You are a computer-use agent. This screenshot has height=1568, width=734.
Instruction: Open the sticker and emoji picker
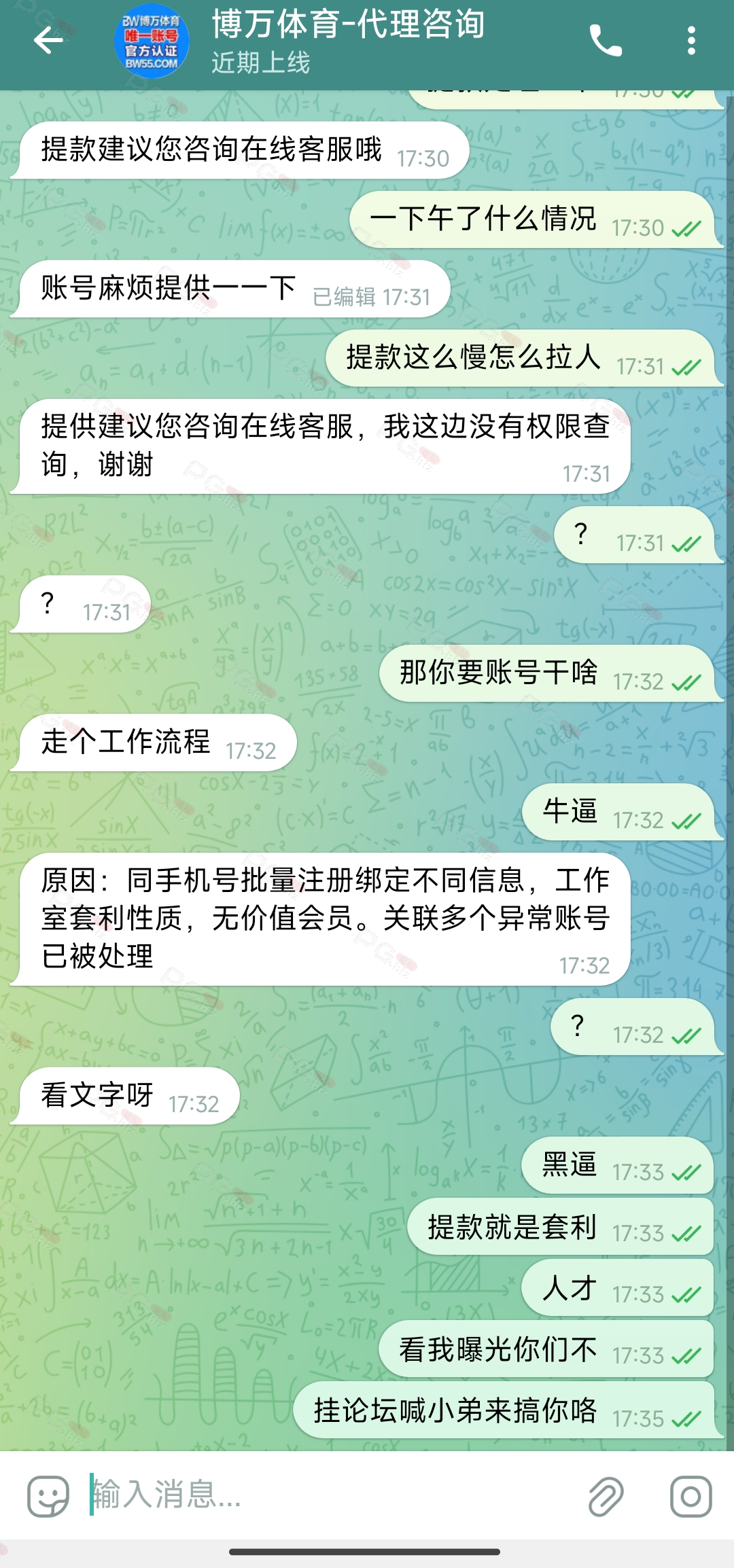[x=48, y=1496]
